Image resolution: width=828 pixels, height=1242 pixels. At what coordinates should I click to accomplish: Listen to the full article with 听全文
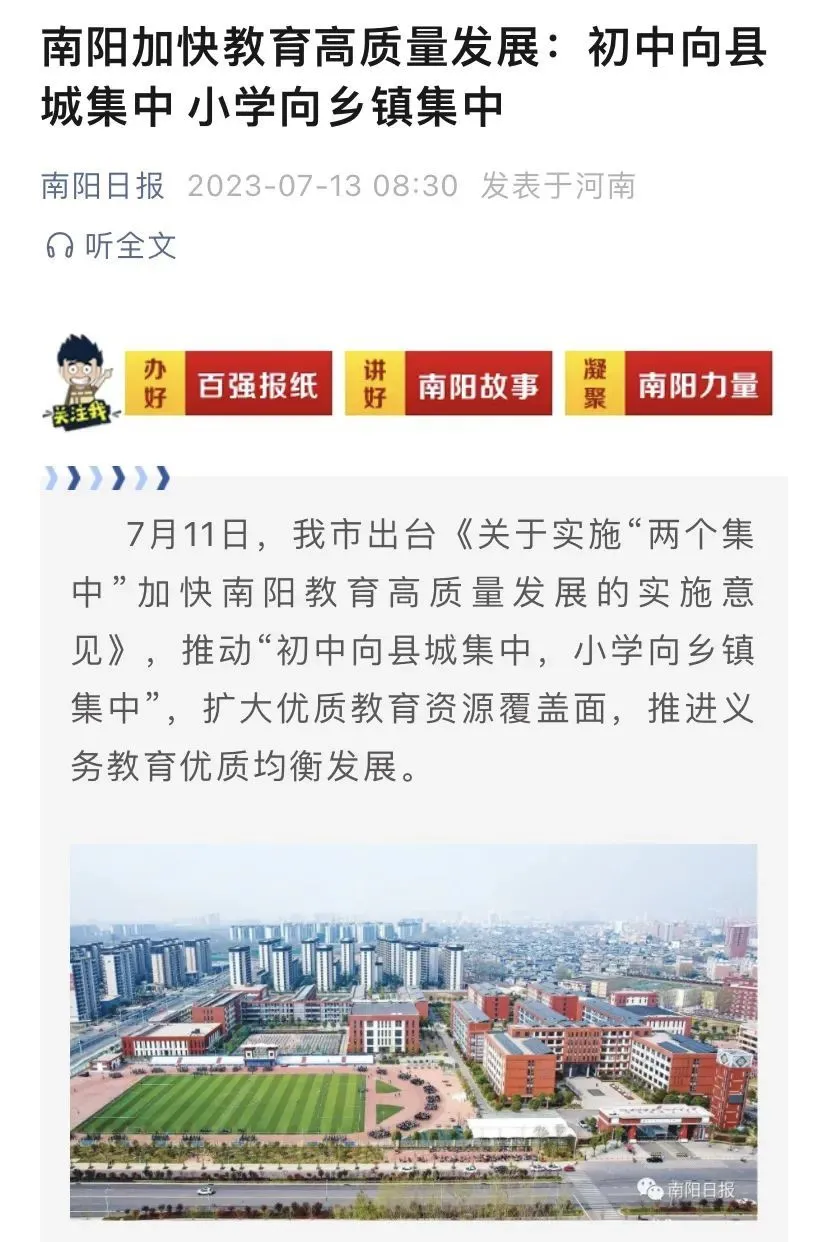[112, 246]
